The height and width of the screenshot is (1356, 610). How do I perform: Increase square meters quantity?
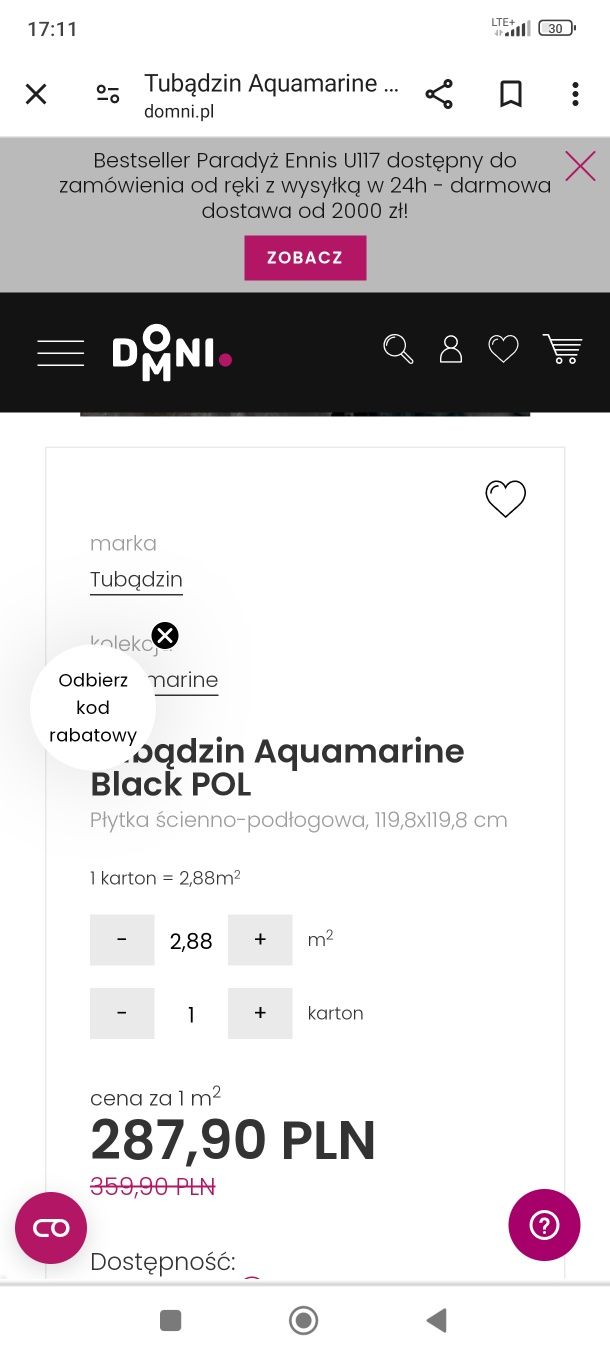[260, 940]
